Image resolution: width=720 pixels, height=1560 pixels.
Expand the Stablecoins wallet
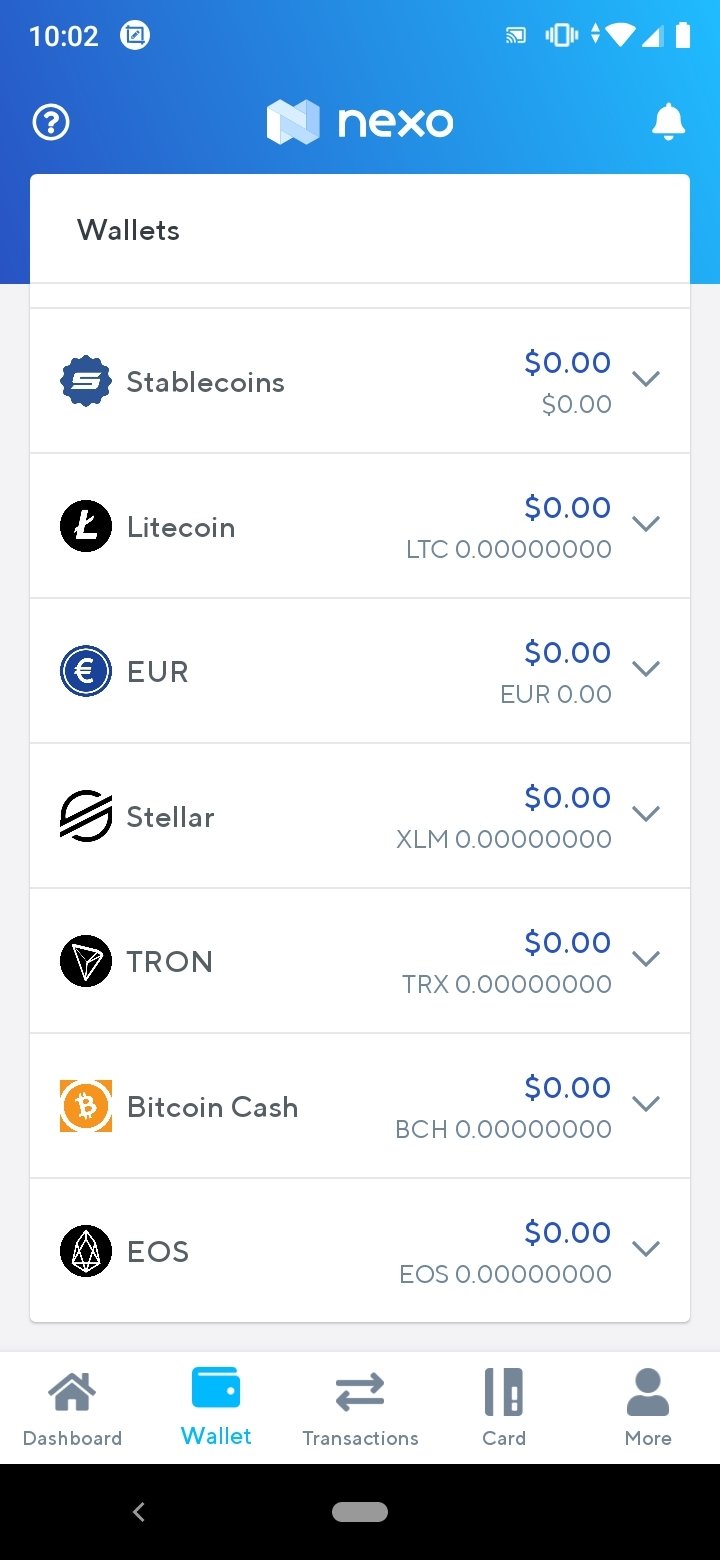360,381
